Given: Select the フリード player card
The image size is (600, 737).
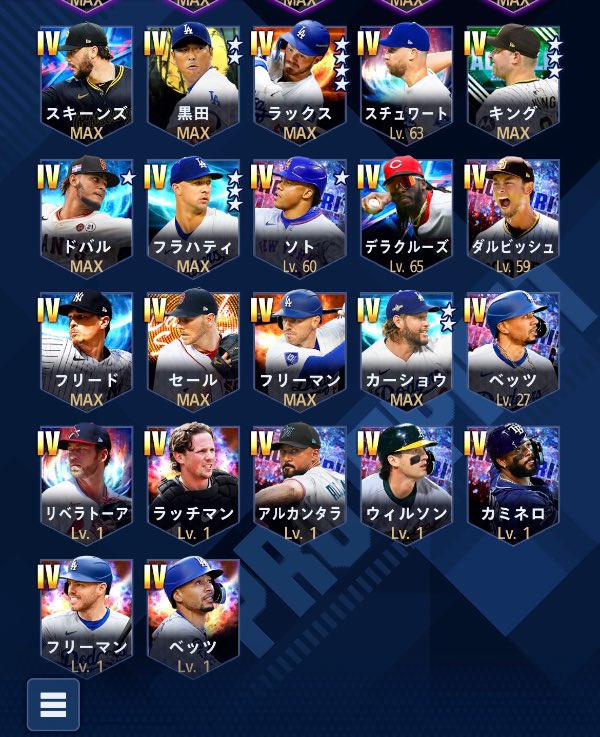Looking at the screenshot, I should click(86, 352).
